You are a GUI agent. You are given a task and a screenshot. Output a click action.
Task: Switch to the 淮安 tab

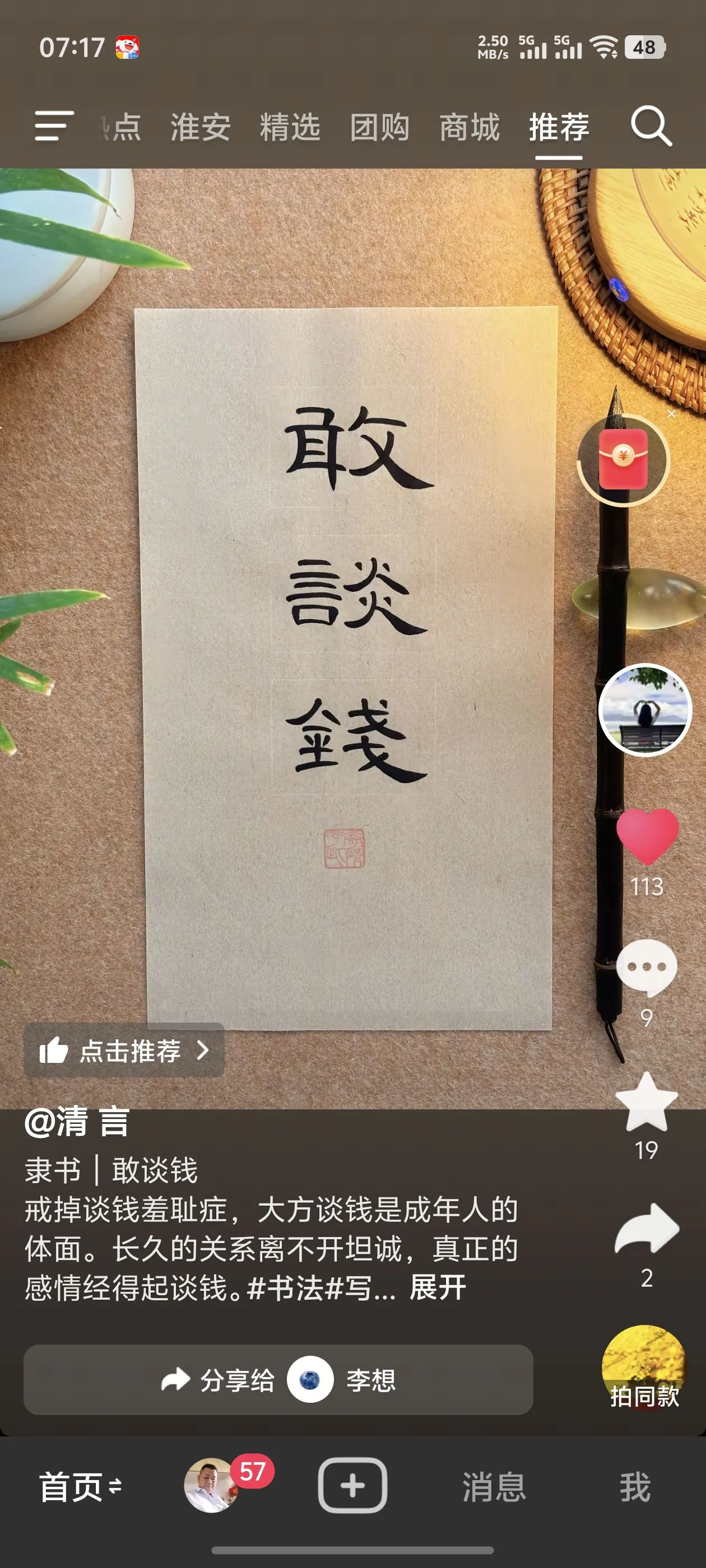[201, 127]
